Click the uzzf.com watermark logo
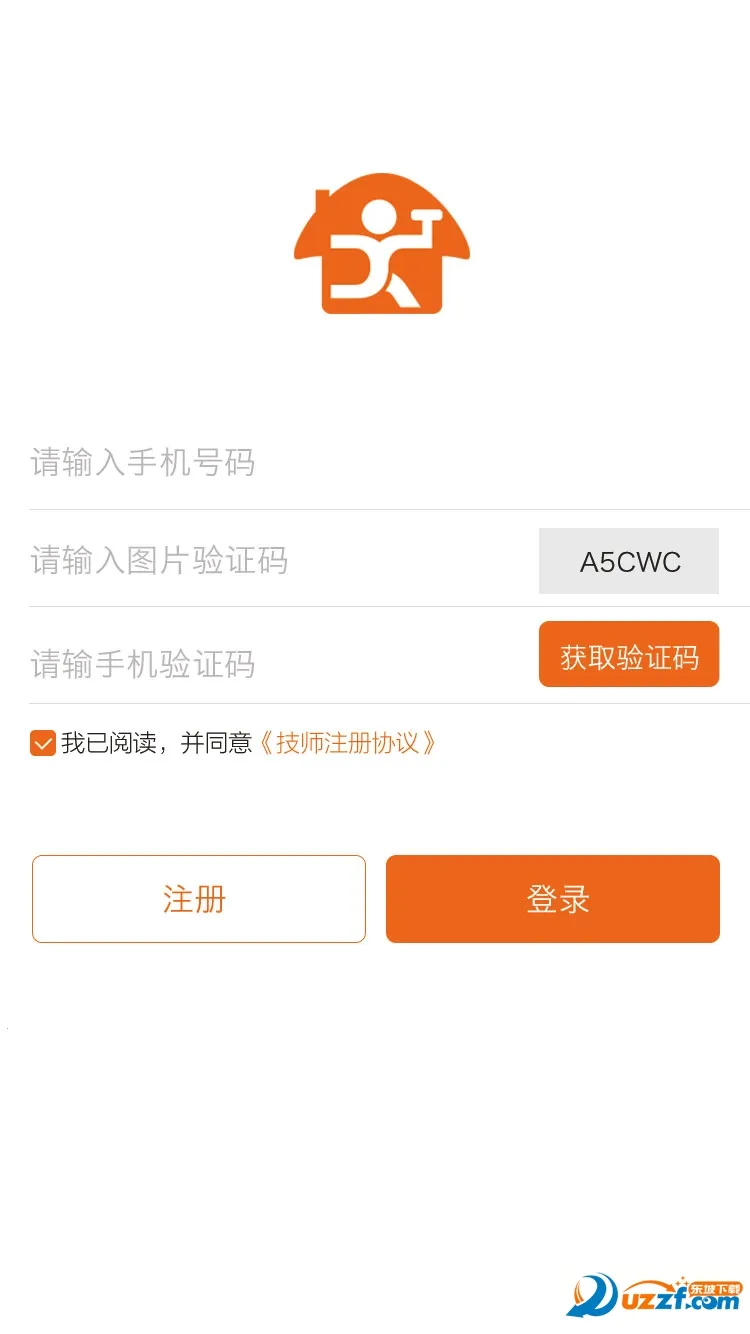The width and height of the screenshot is (750, 1334). (655, 1297)
